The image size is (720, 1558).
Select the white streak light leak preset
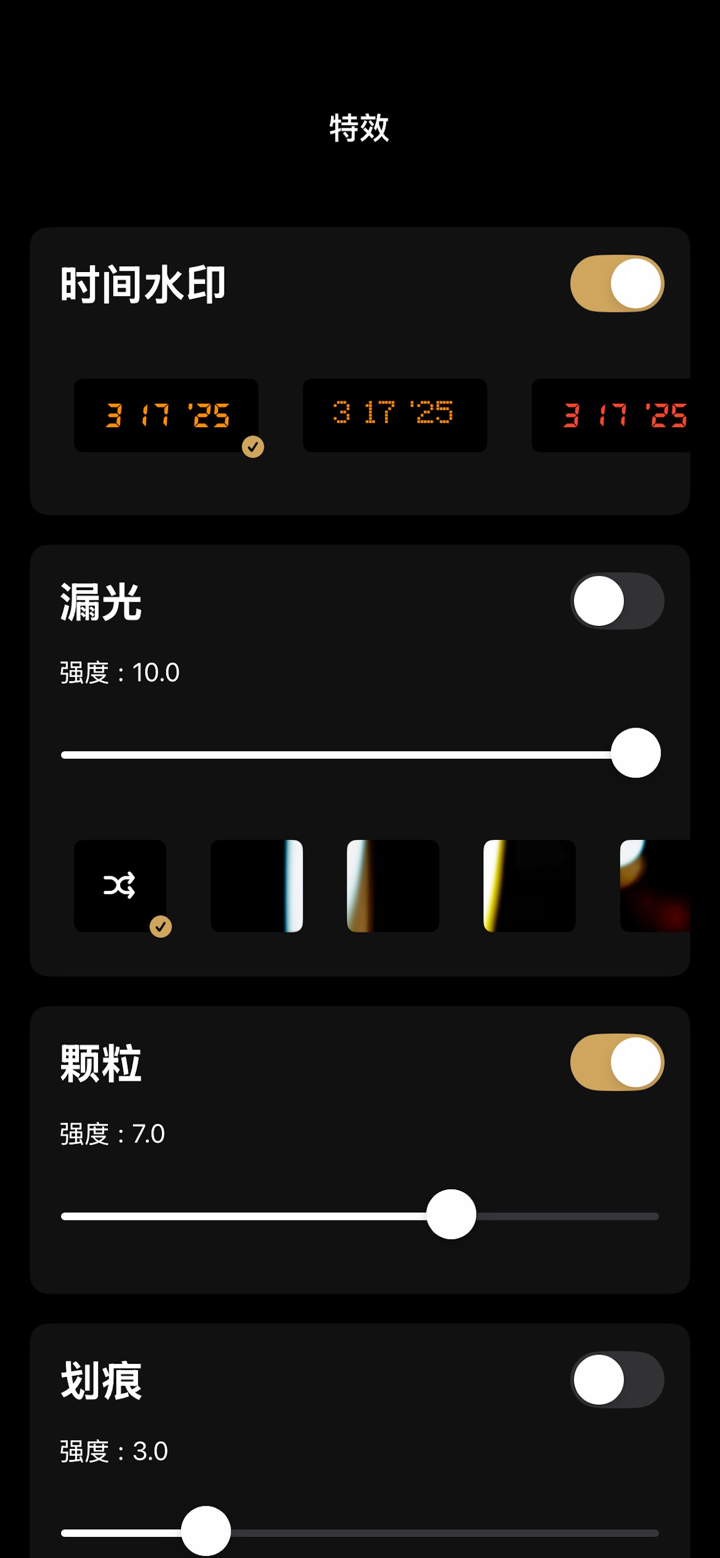click(x=256, y=886)
